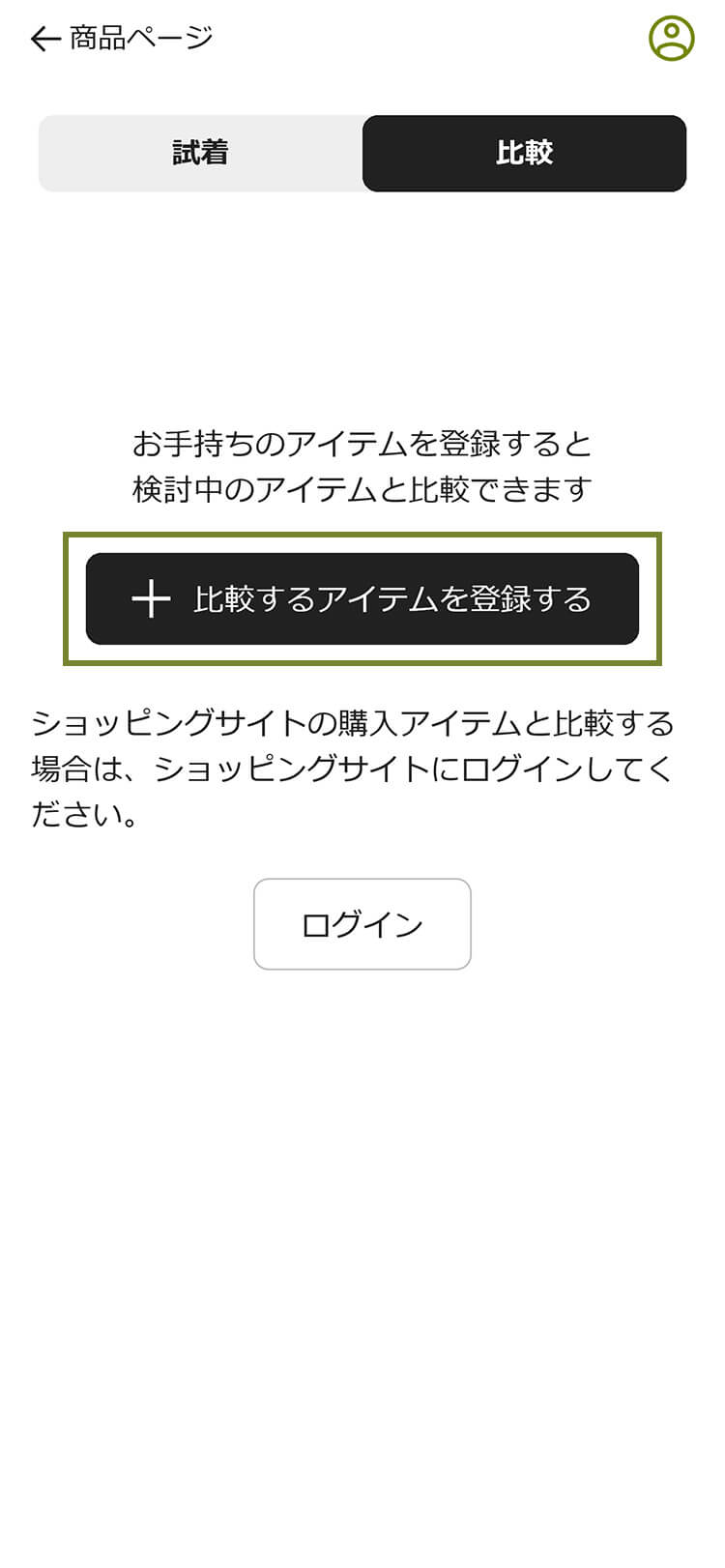Tap the plus icon inside the registration button
This screenshot has height=1568, width=725.
tap(153, 597)
